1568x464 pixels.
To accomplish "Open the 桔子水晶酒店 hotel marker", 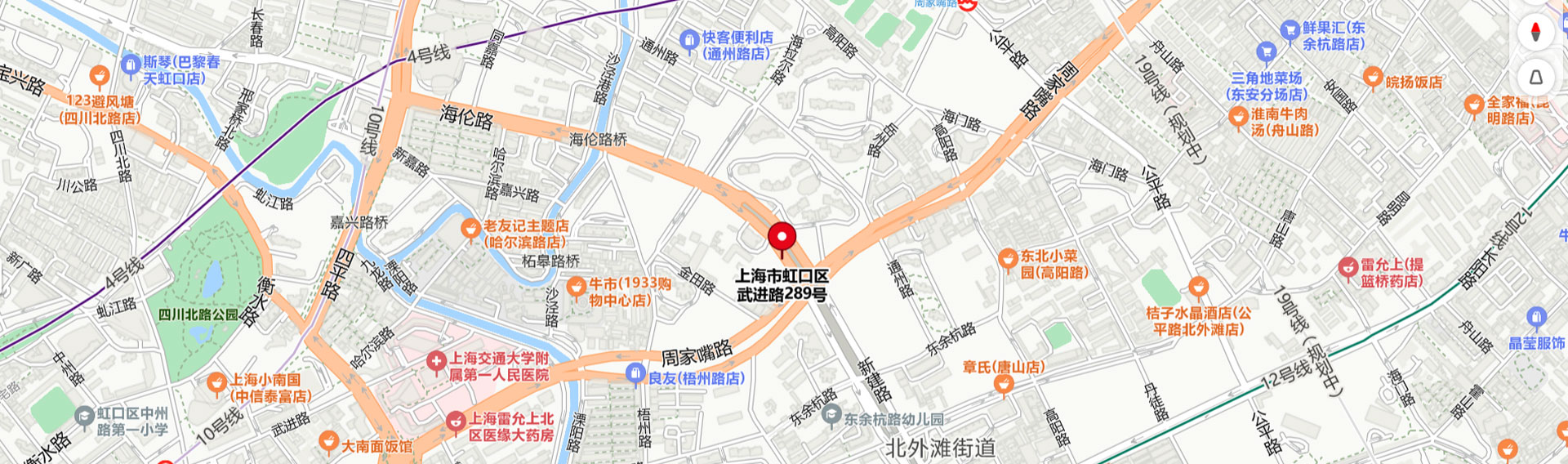I will point(1198,287).
